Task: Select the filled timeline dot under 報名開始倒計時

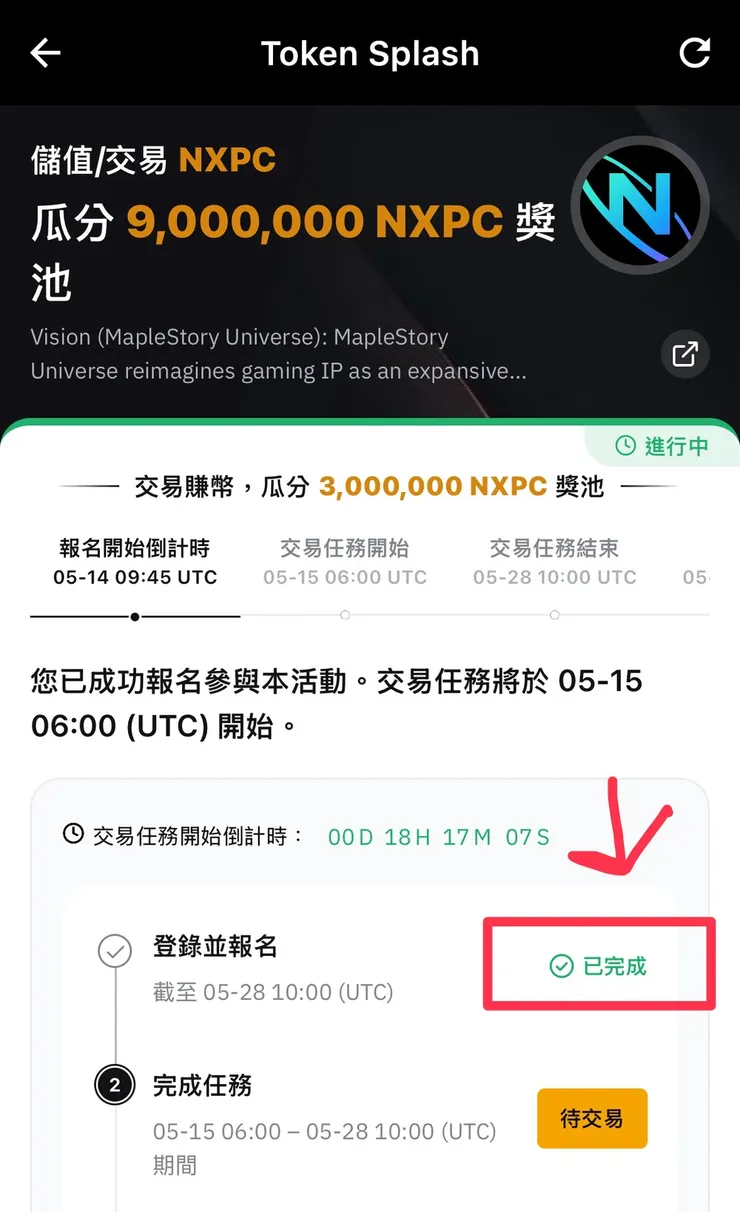Action: 136,617
